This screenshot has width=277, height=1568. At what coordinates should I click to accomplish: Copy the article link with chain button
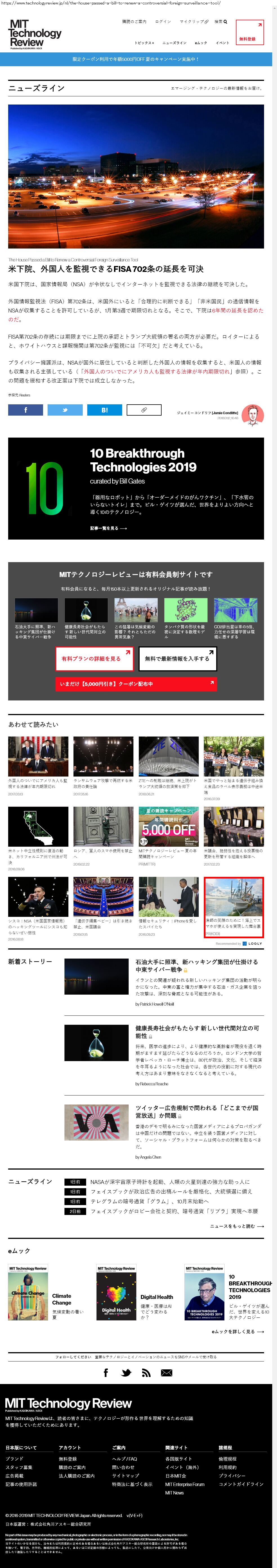(144, 410)
